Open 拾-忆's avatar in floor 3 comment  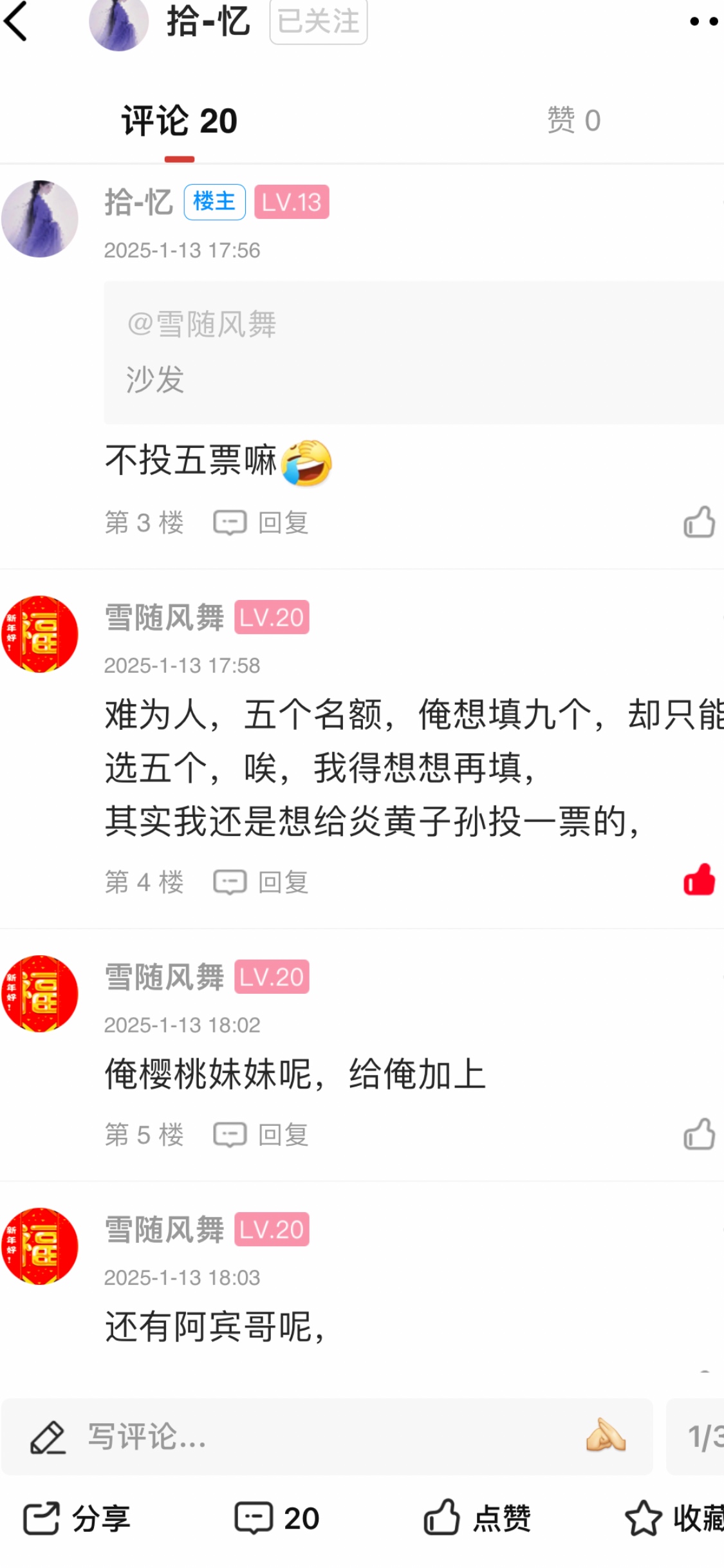tap(40, 219)
